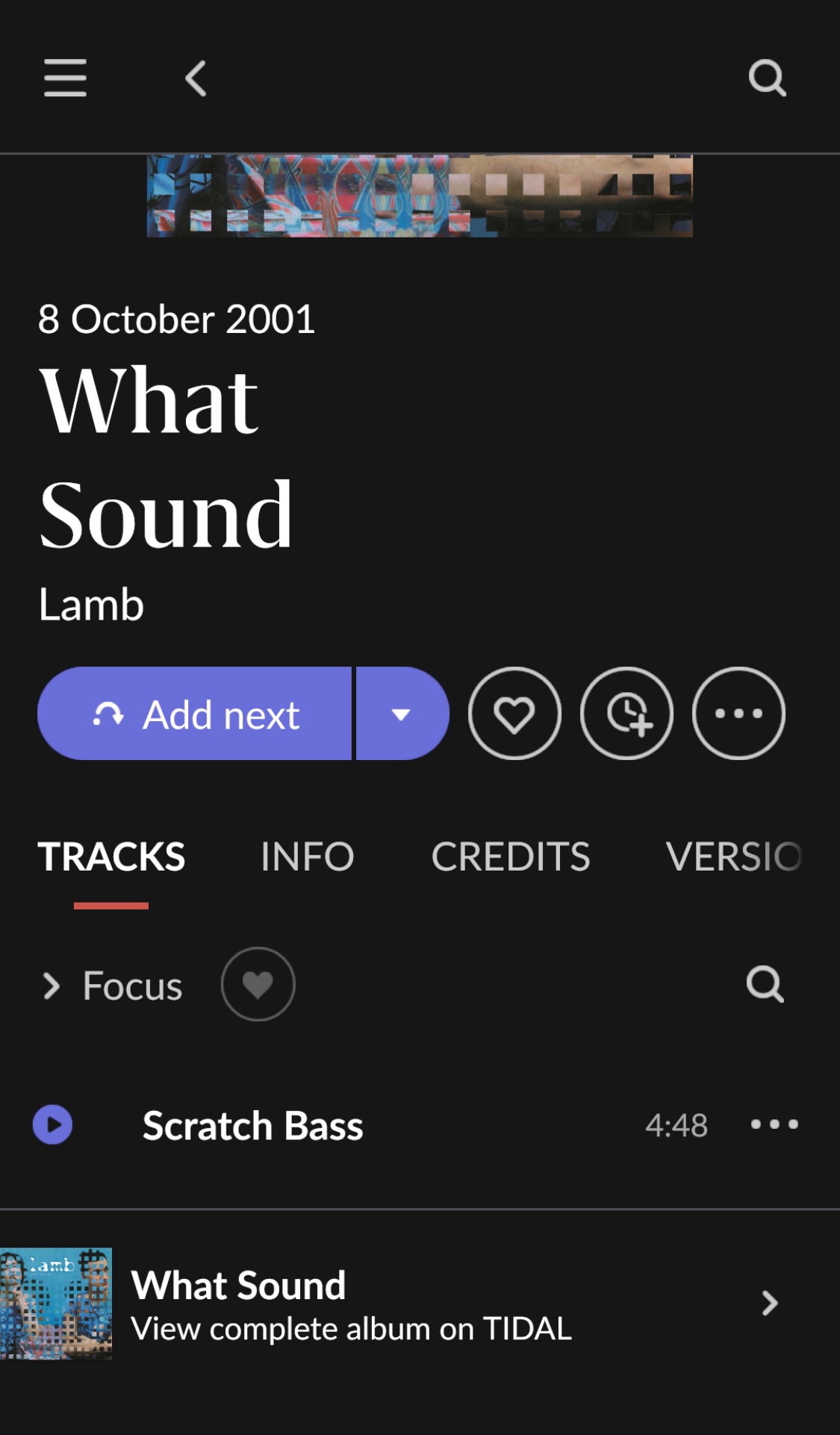Viewport: 840px width, 1435px height.
Task: Select the Tracks tab
Action: [111, 856]
